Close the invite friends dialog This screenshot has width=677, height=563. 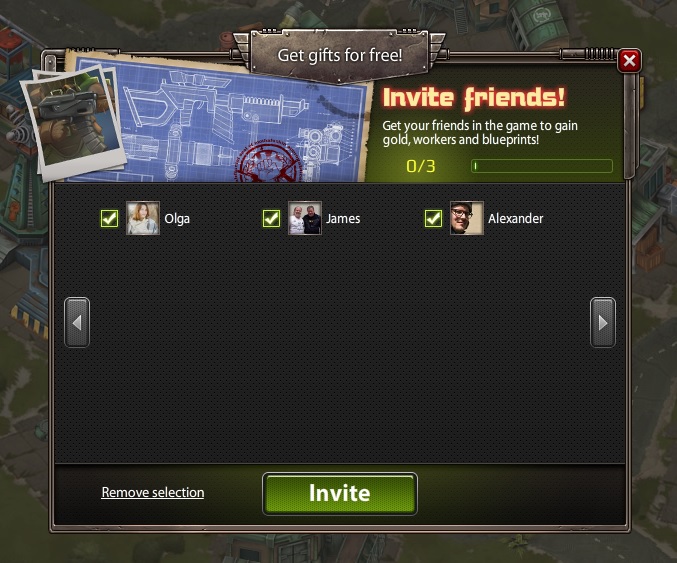coord(629,62)
